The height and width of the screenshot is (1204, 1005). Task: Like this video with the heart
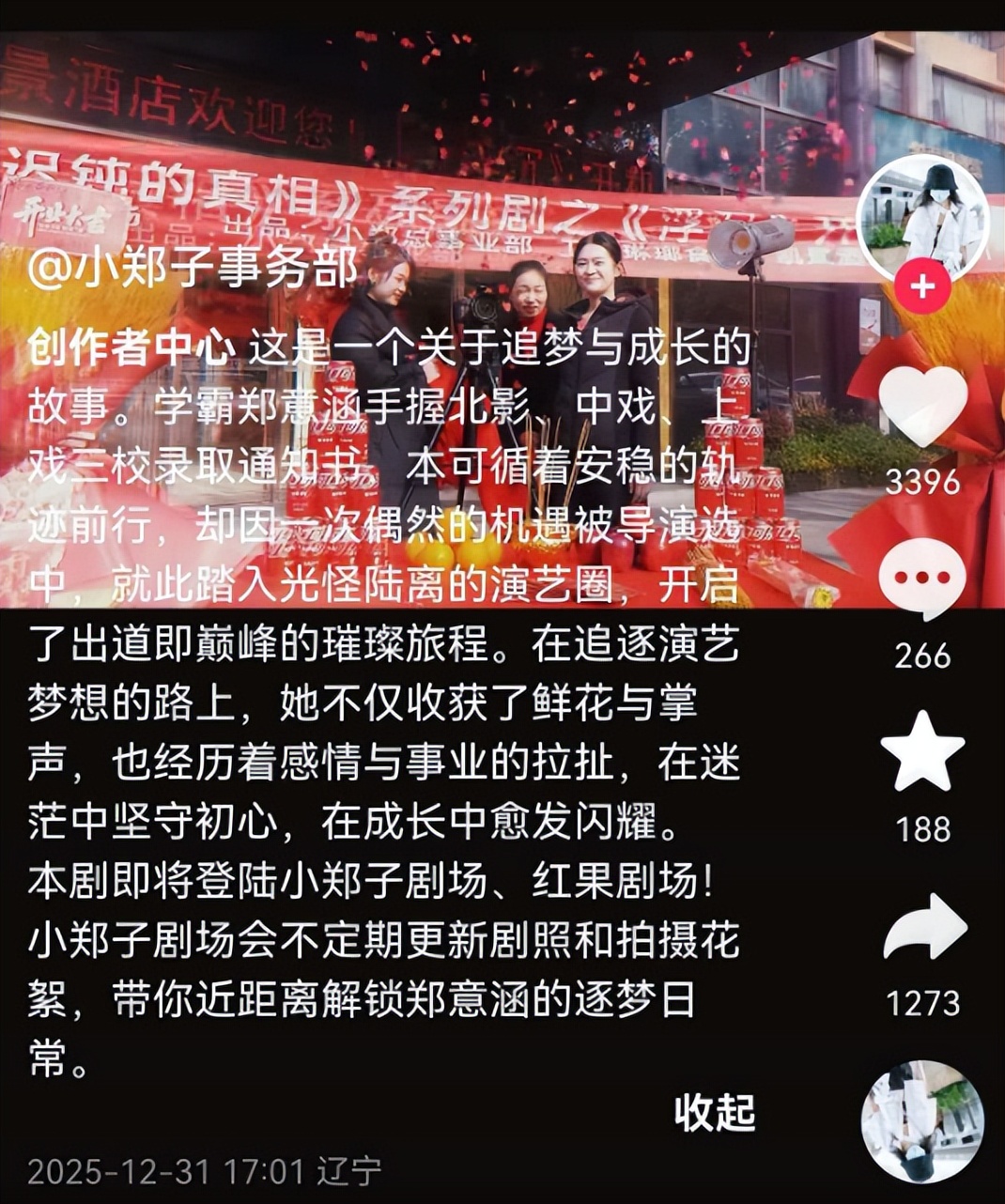[925, 406]
